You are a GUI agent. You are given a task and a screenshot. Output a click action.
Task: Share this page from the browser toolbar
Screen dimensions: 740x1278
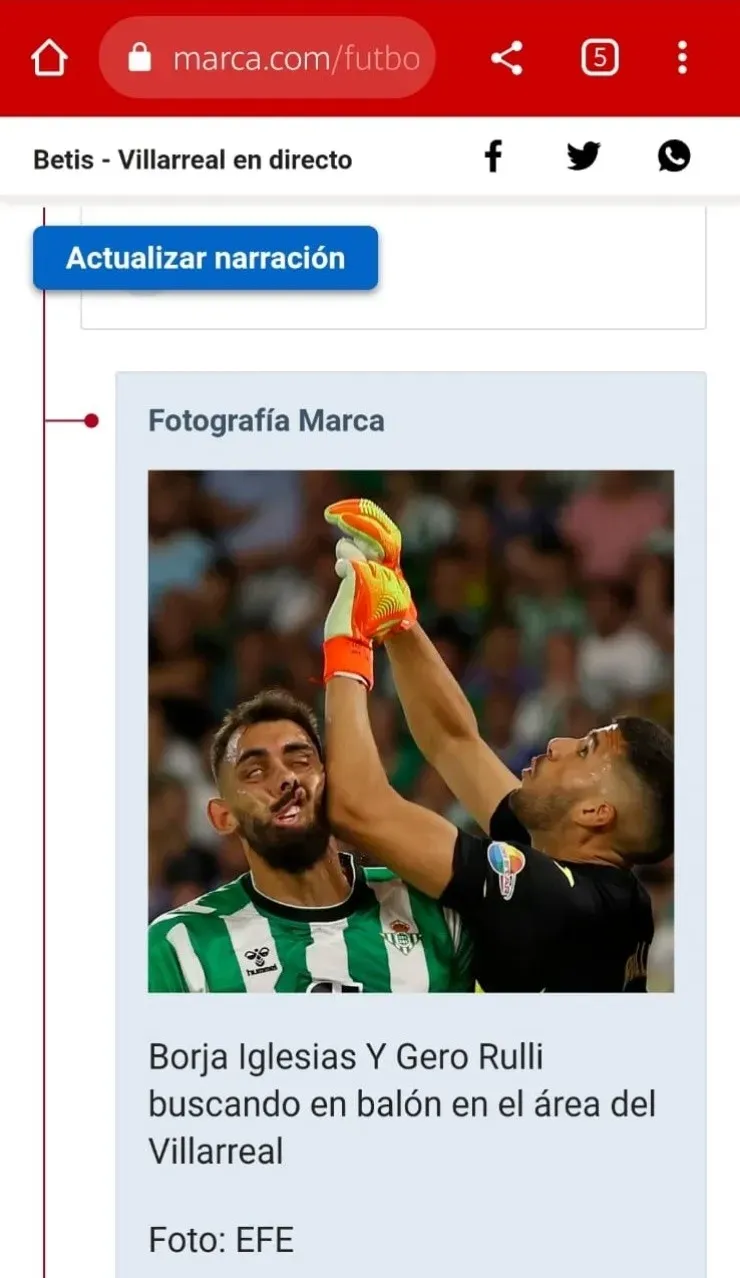(x=507, y=58)
